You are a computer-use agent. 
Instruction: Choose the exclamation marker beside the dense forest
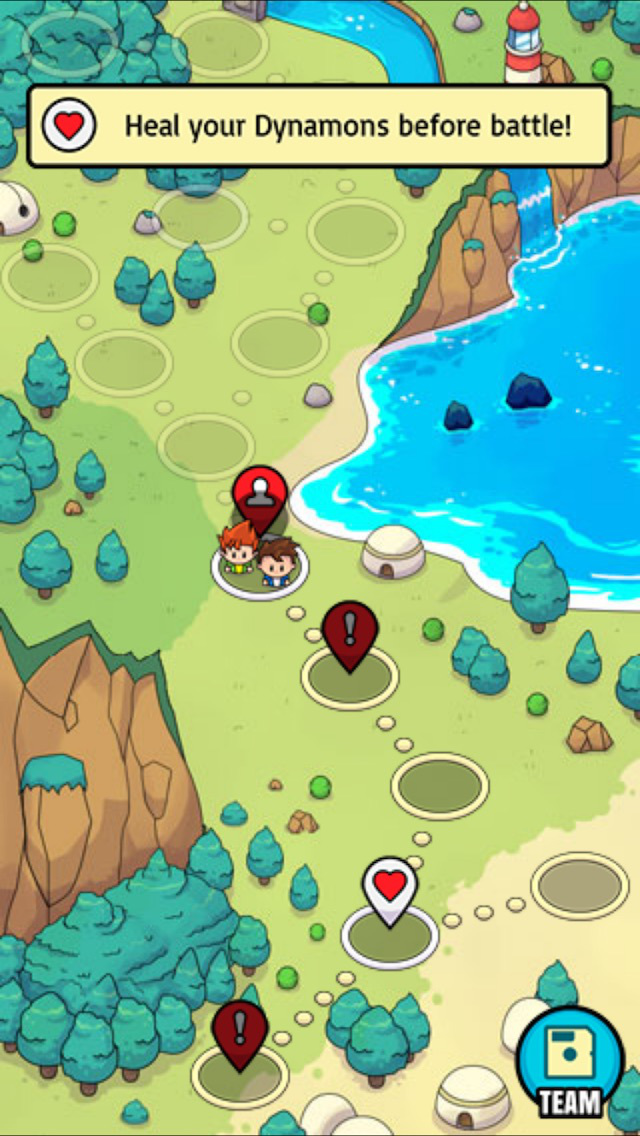click(240, 1032)
